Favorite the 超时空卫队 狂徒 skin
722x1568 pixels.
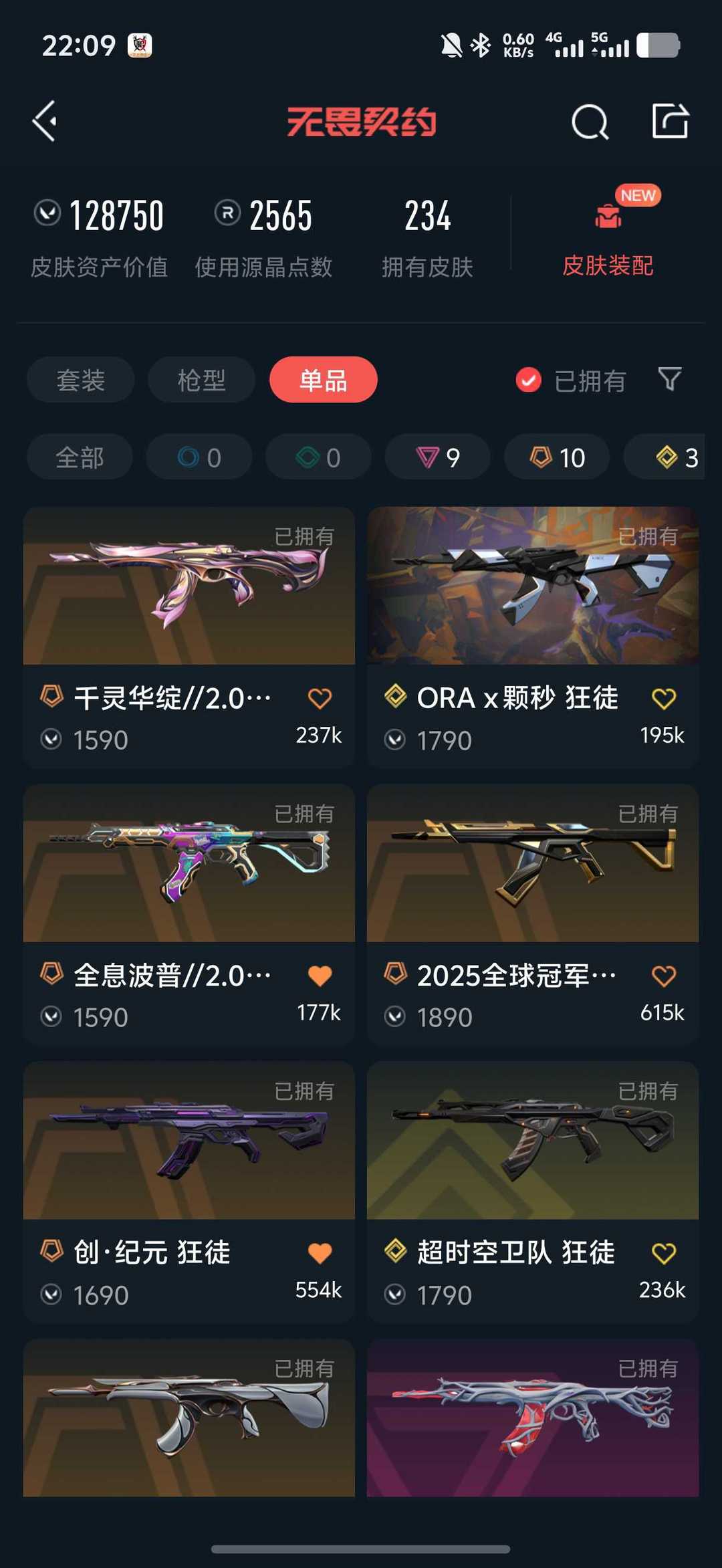[663, 1253]
